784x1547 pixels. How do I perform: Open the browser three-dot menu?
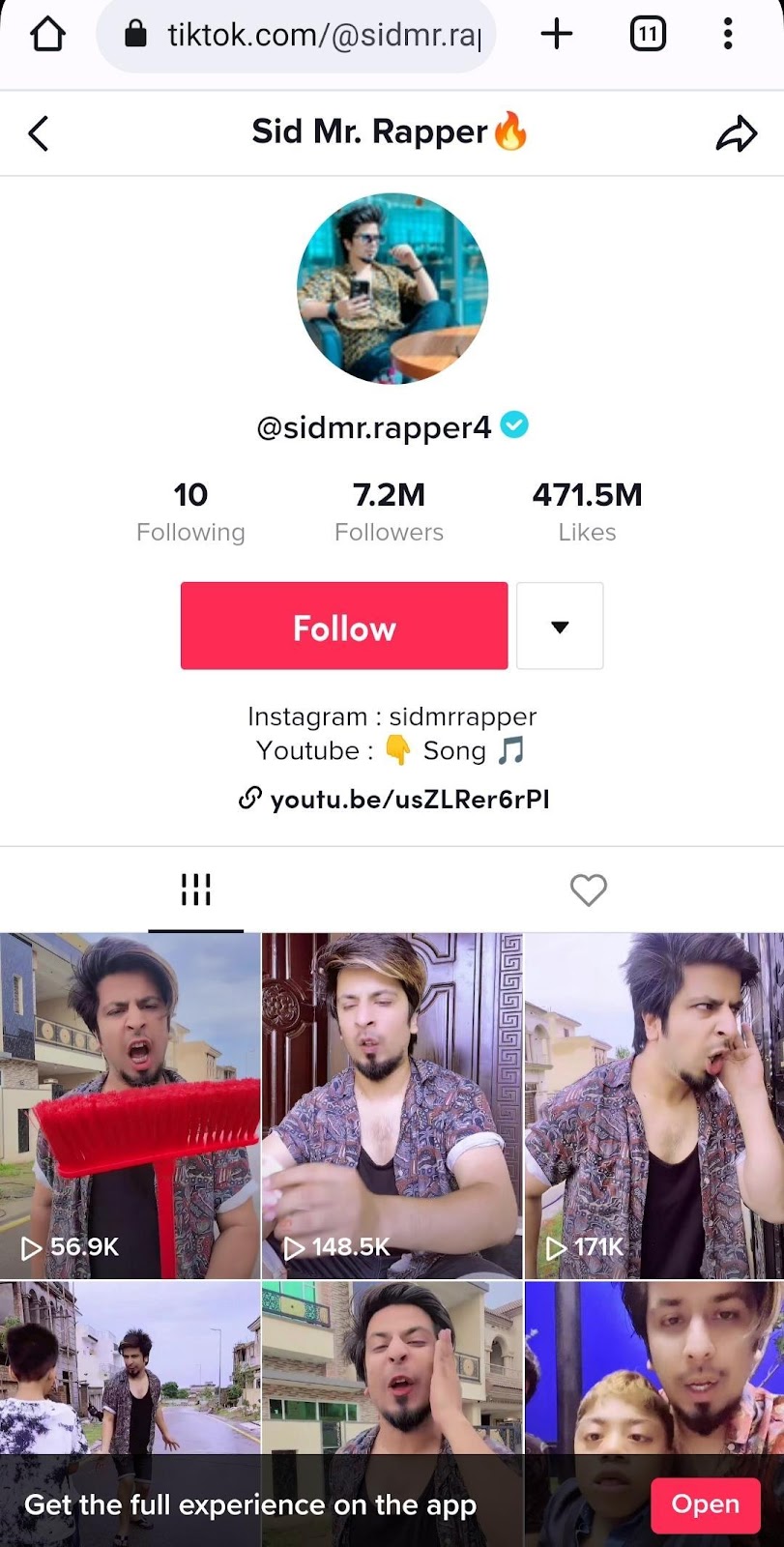tap(728, 35)
